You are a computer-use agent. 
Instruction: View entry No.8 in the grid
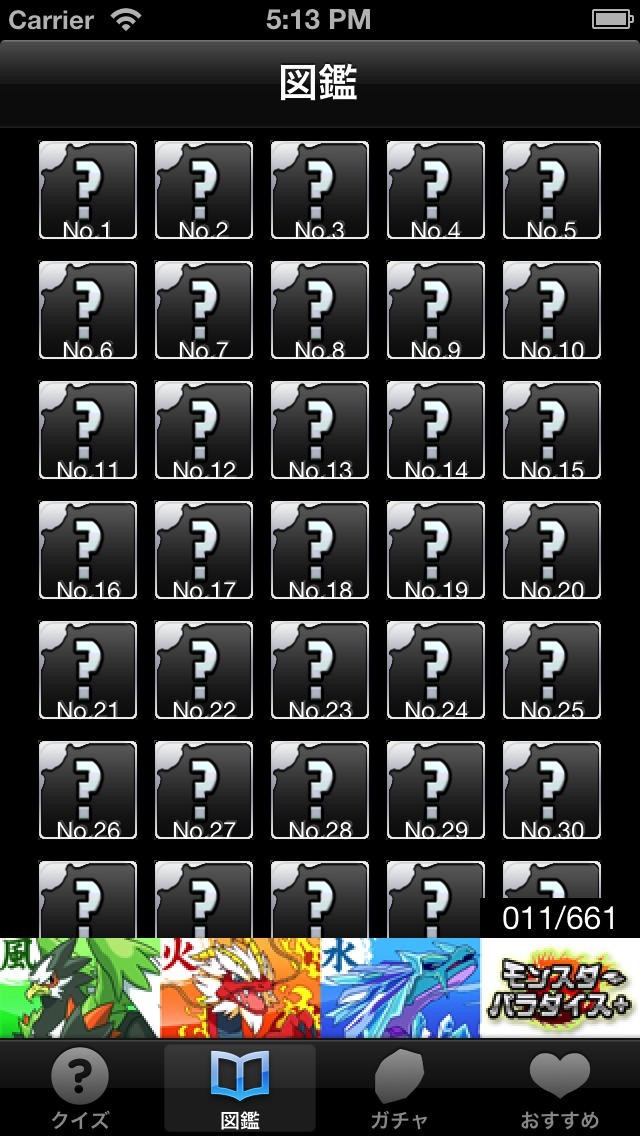pos(320,310)
